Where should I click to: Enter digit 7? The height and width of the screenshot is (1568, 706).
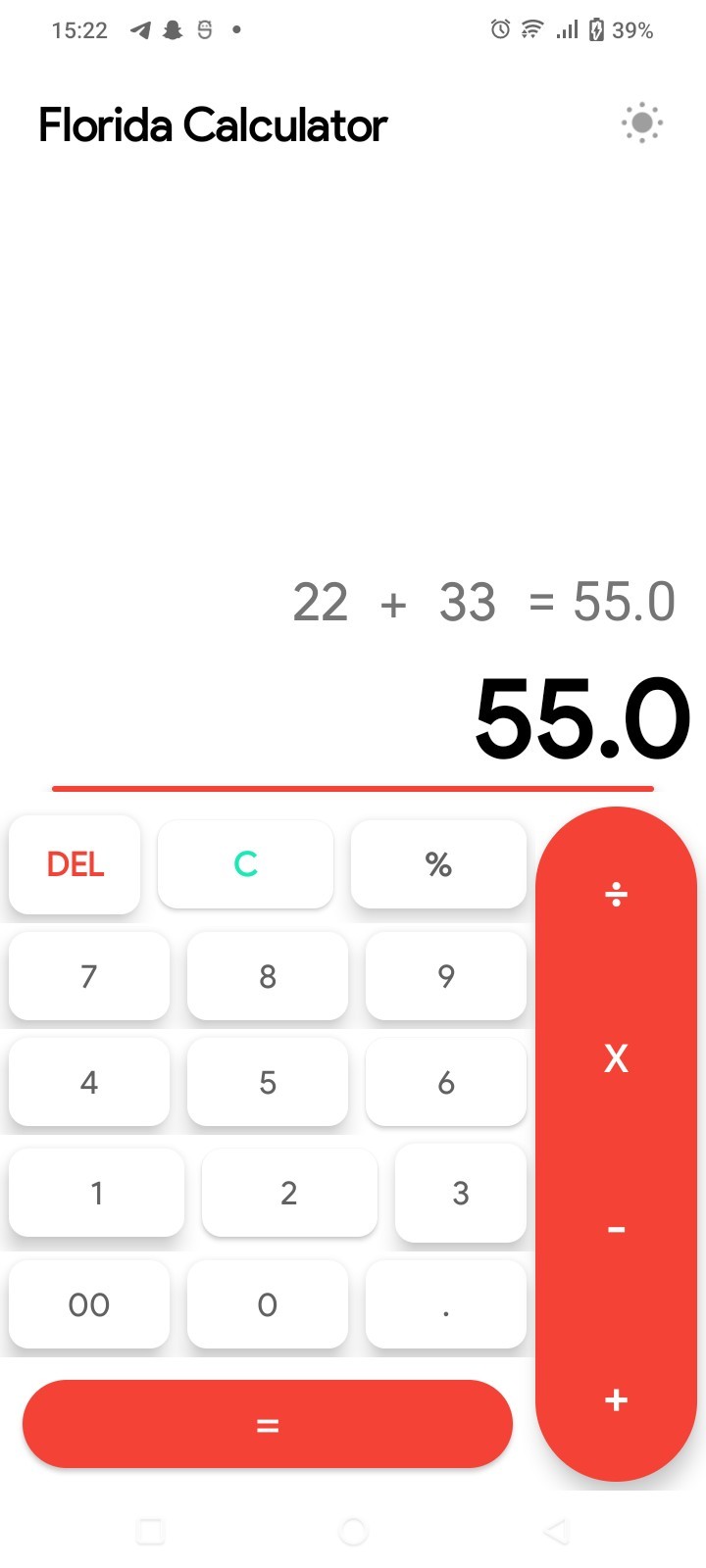tap(89, 976)
